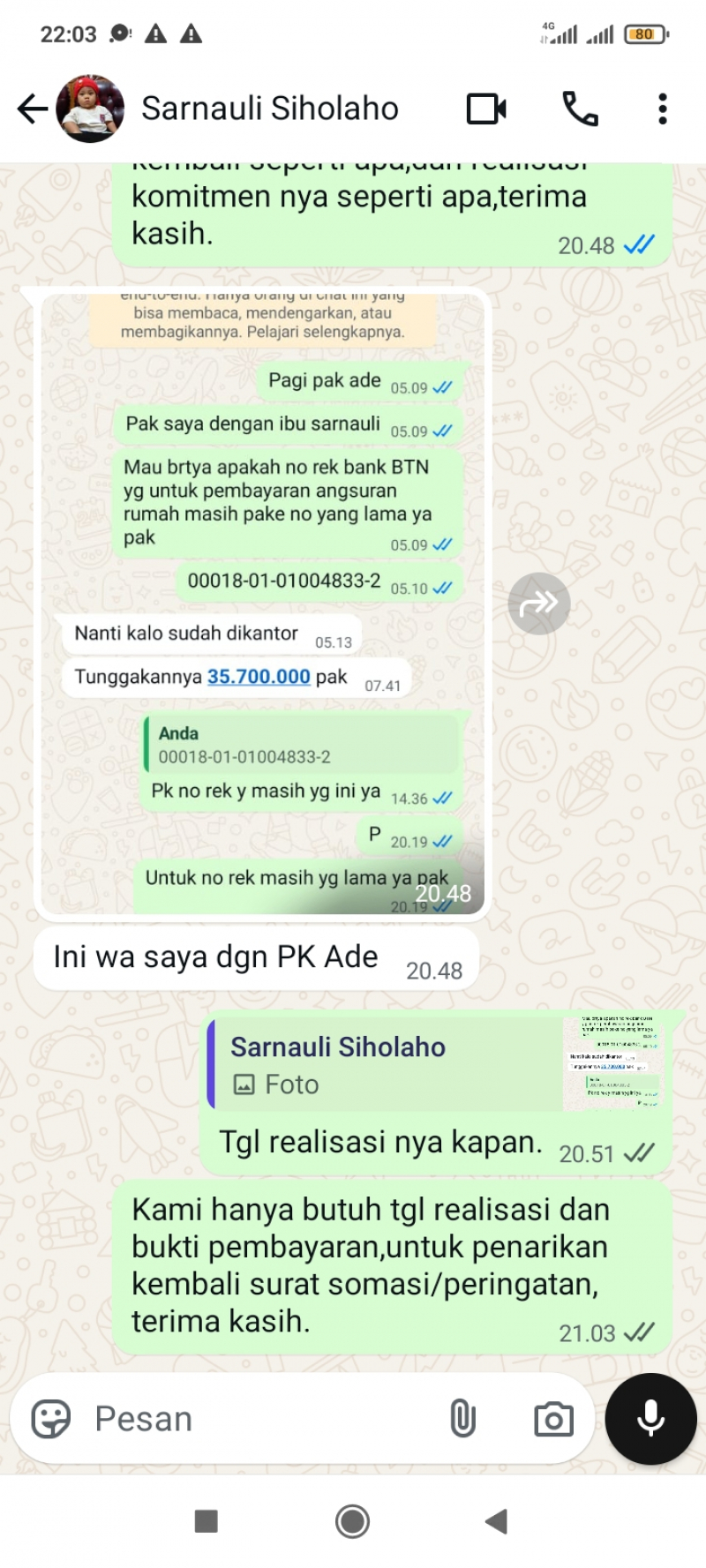
Task: Focus the Pesan message field
Action: click(x=265, y=1419)
